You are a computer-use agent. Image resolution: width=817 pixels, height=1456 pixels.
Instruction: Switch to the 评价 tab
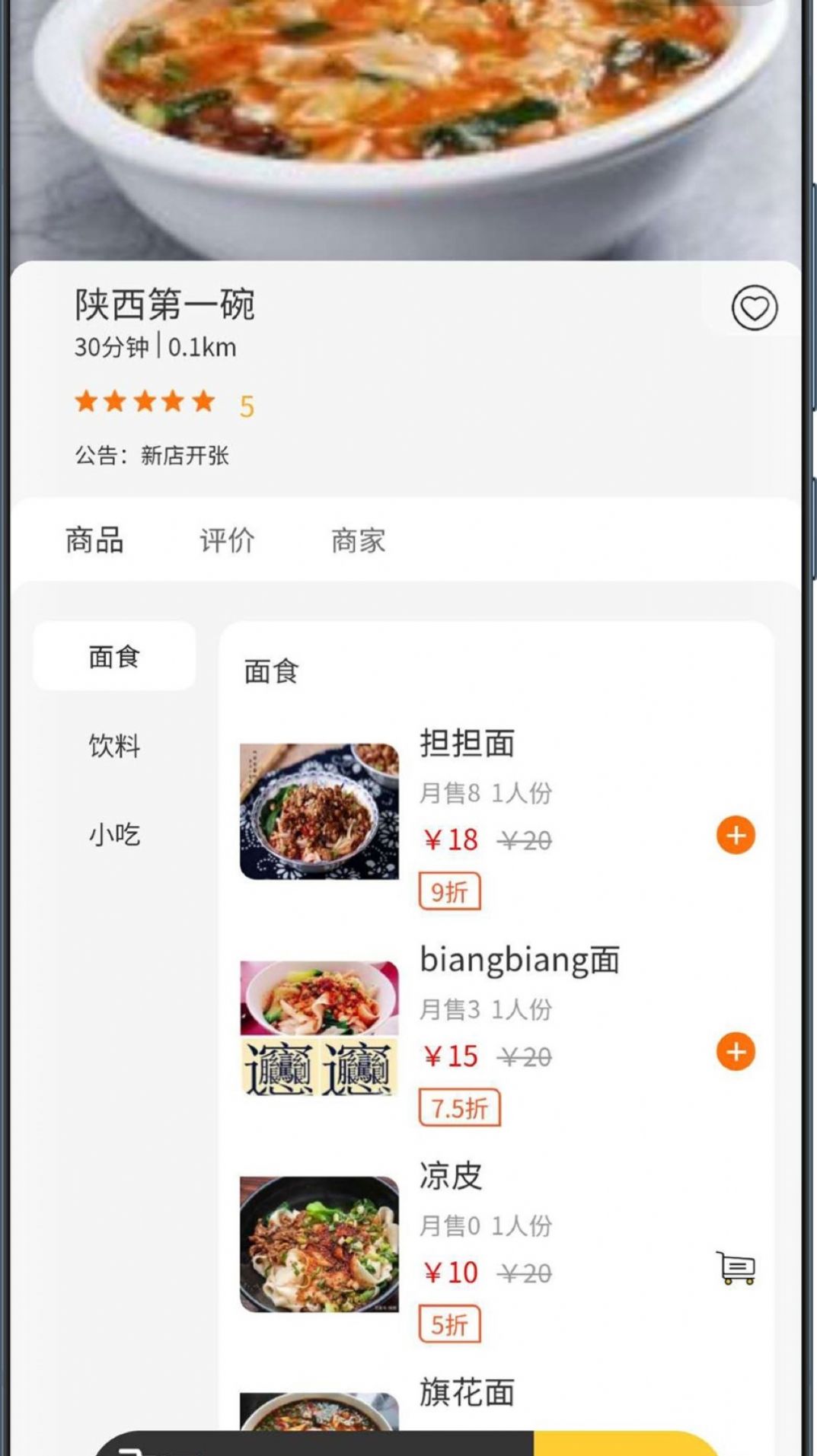click(225, 540)
